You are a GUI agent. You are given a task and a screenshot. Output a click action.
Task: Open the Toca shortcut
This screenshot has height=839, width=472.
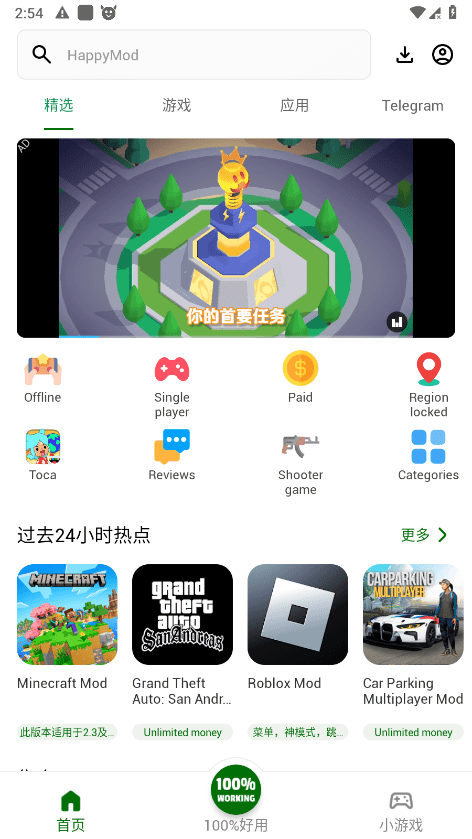pos(43,455)
